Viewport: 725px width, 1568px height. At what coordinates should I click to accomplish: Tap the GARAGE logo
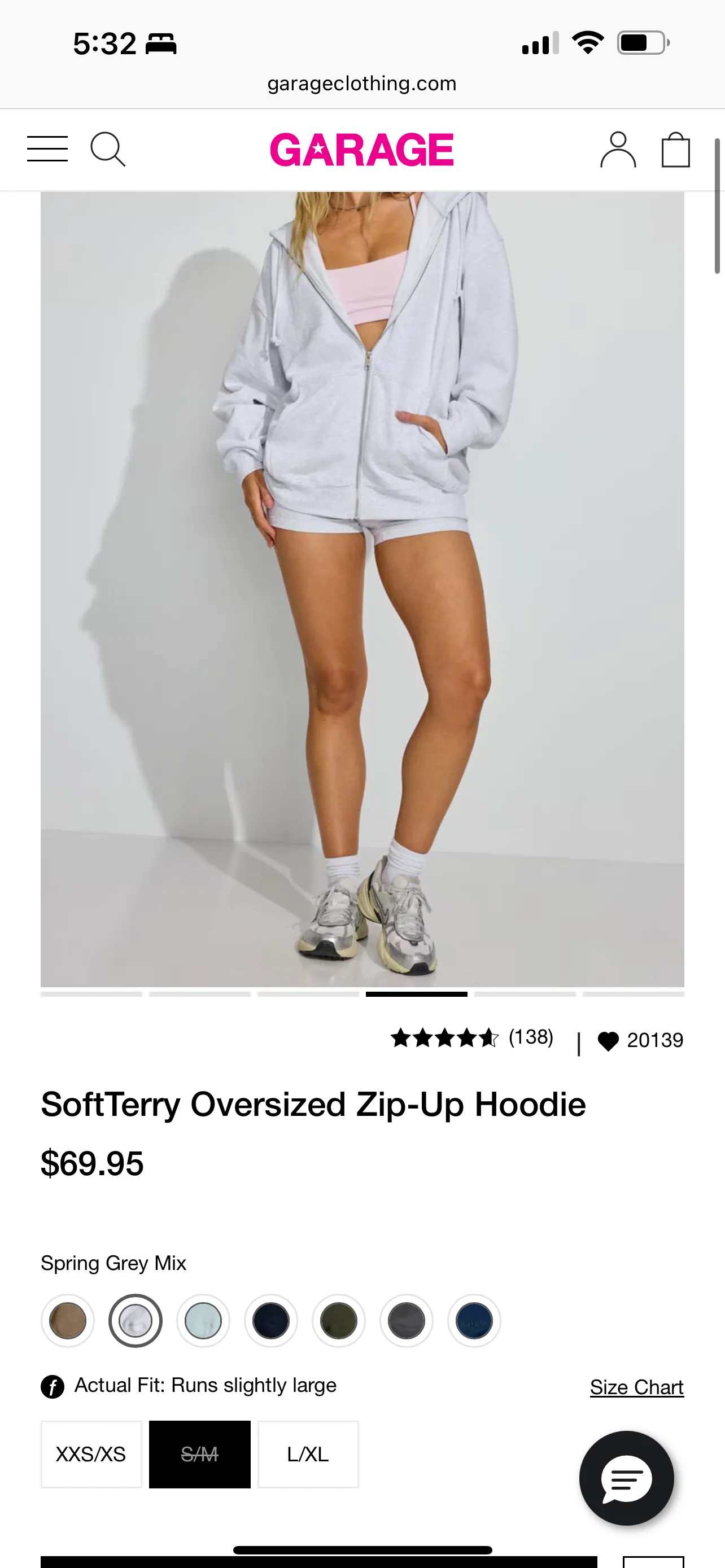tap(362, 148)
